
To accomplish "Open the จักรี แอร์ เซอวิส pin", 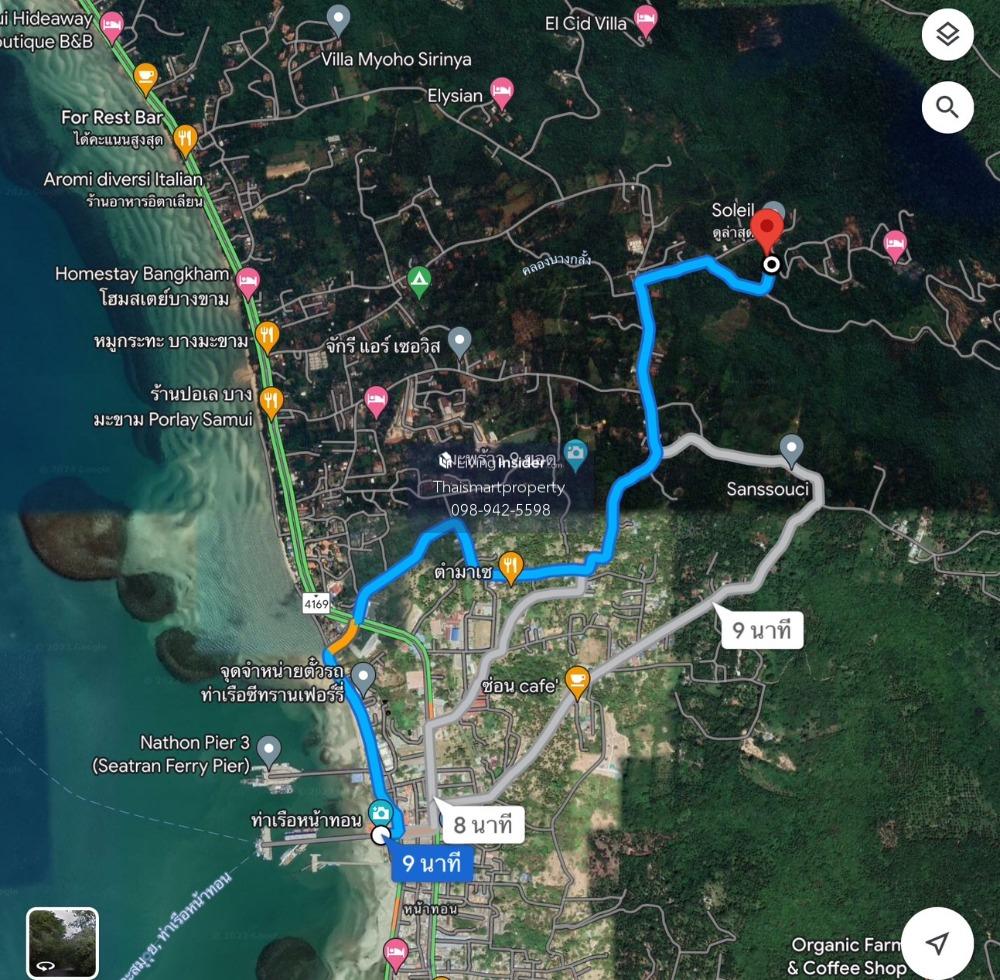I will tap(459, 341).
